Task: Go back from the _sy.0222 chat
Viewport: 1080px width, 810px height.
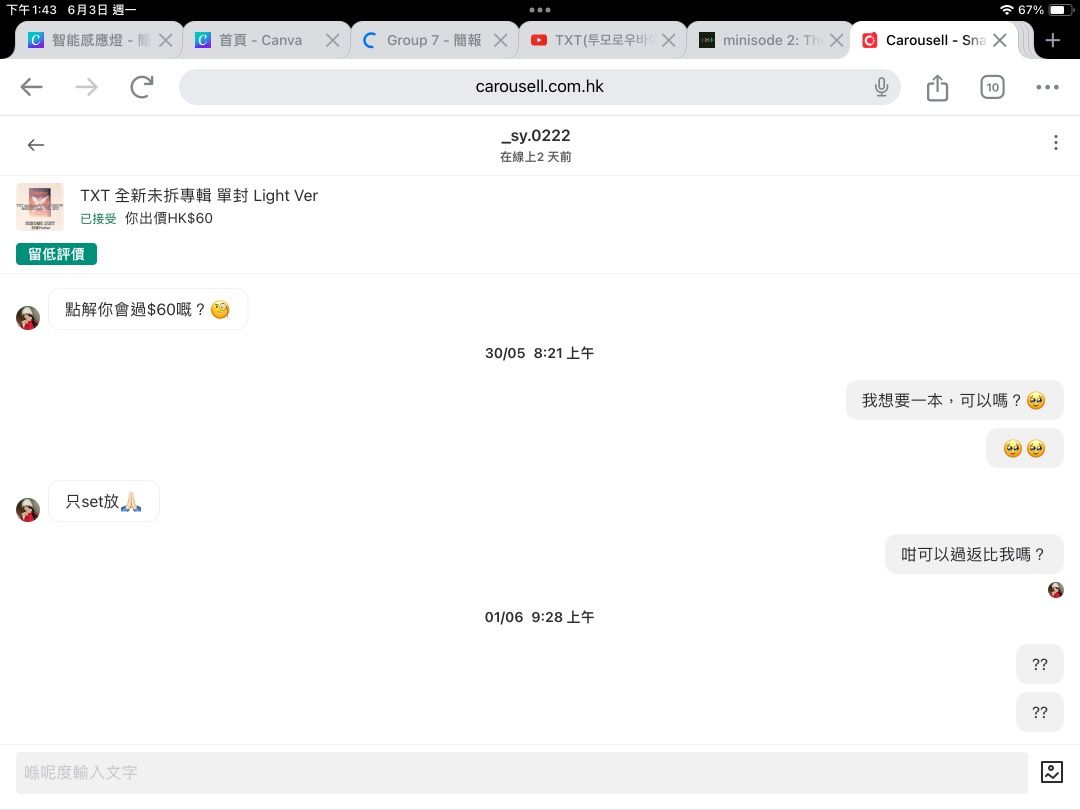Action: coord(36,145)
